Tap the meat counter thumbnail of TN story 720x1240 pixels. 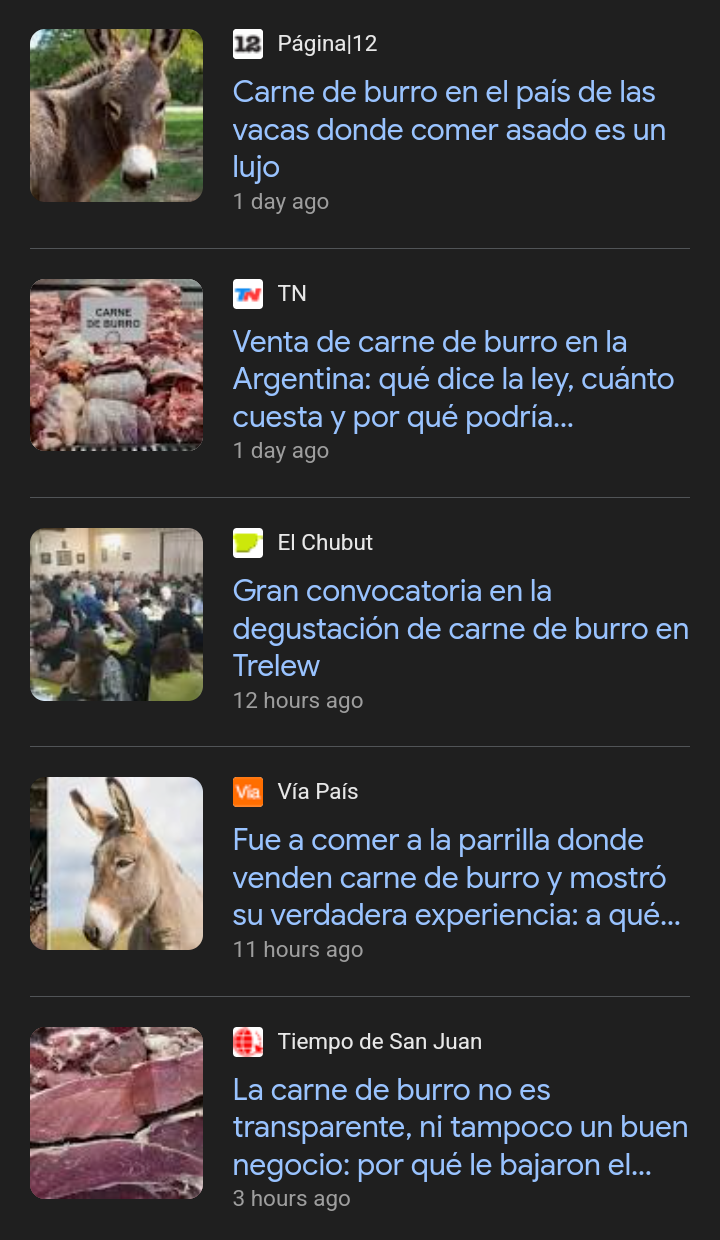click(x=116, y=365)
